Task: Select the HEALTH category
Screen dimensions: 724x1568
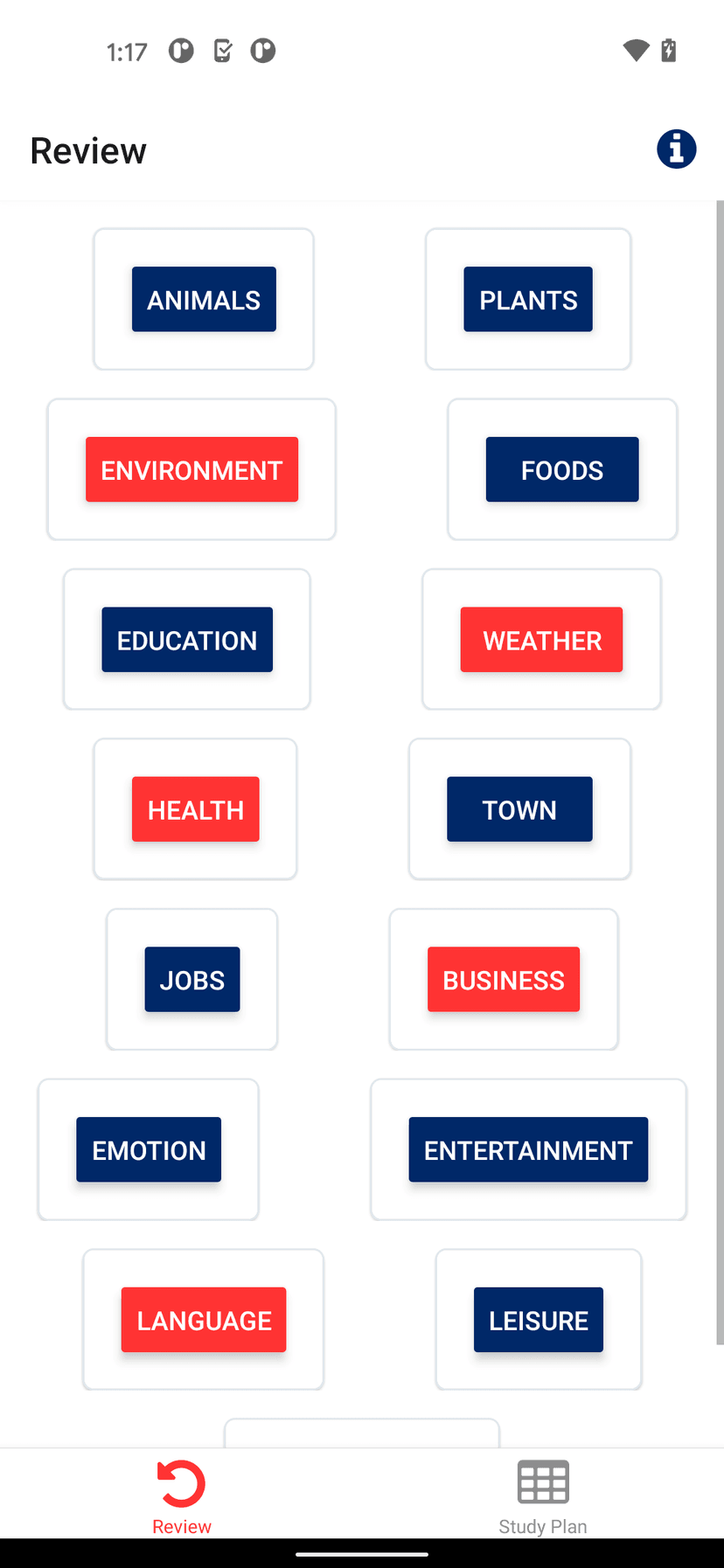Action: click(195, 808)
